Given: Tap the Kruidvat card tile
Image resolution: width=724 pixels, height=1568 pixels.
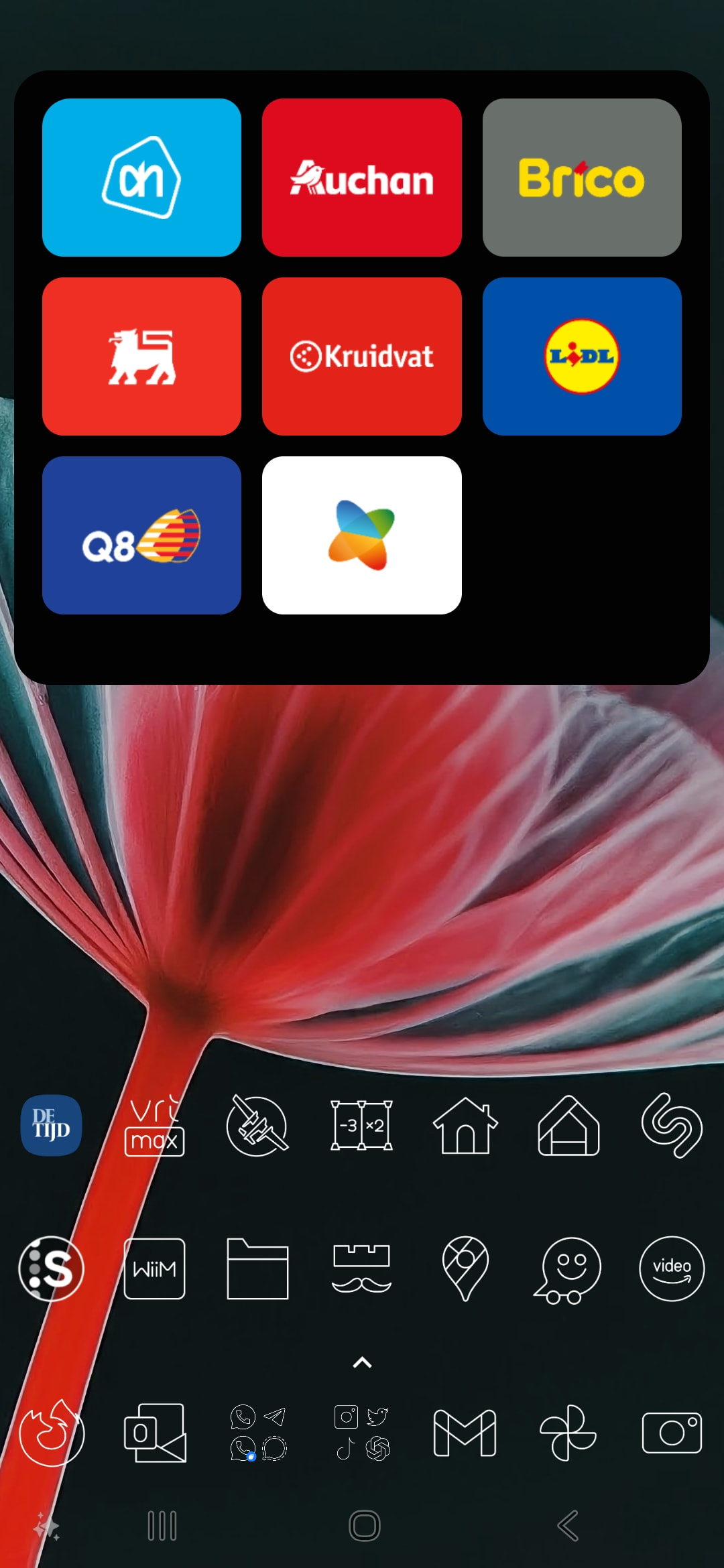Looking at the screenshot, I should [361, 356].
